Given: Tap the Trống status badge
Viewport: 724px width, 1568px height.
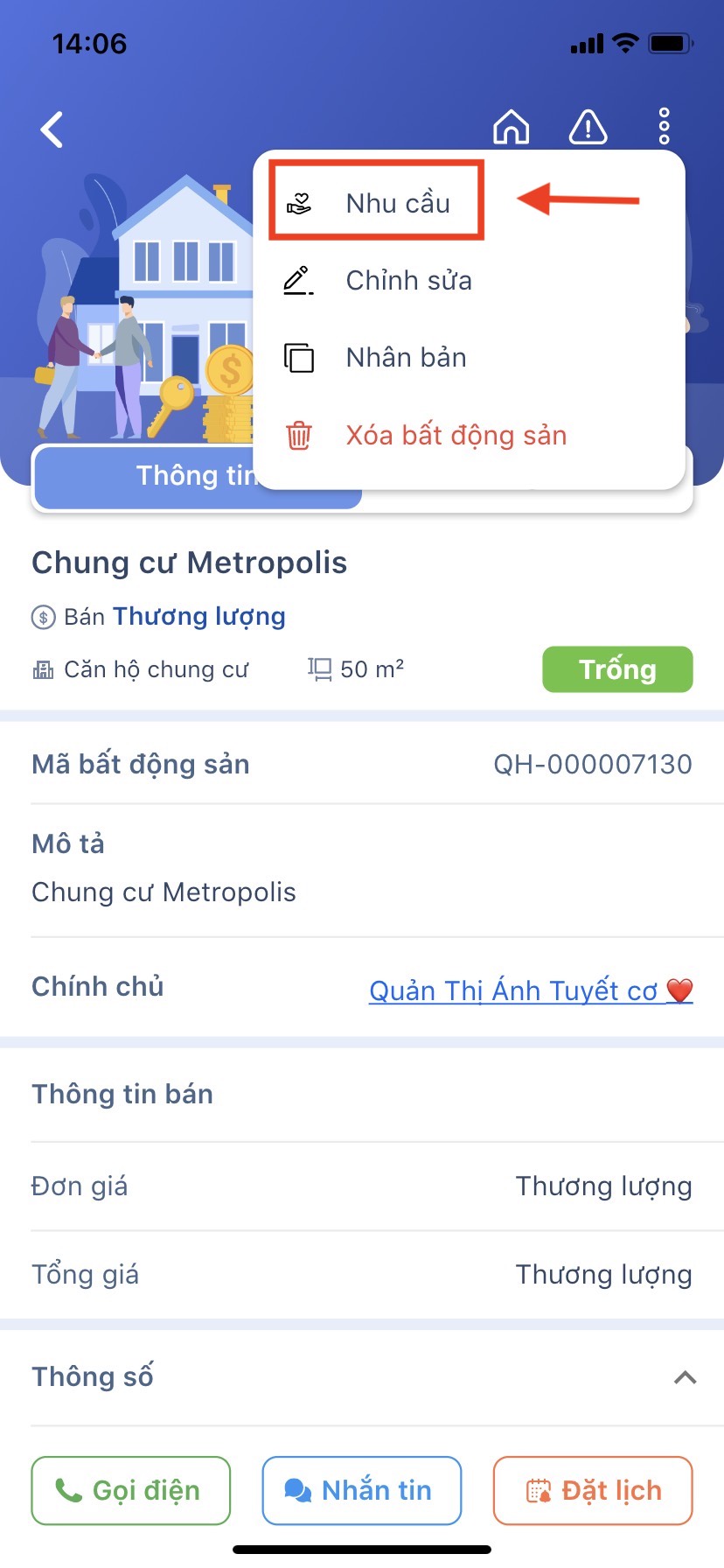Looking at the screenshot, I should (x=617, y=669).
